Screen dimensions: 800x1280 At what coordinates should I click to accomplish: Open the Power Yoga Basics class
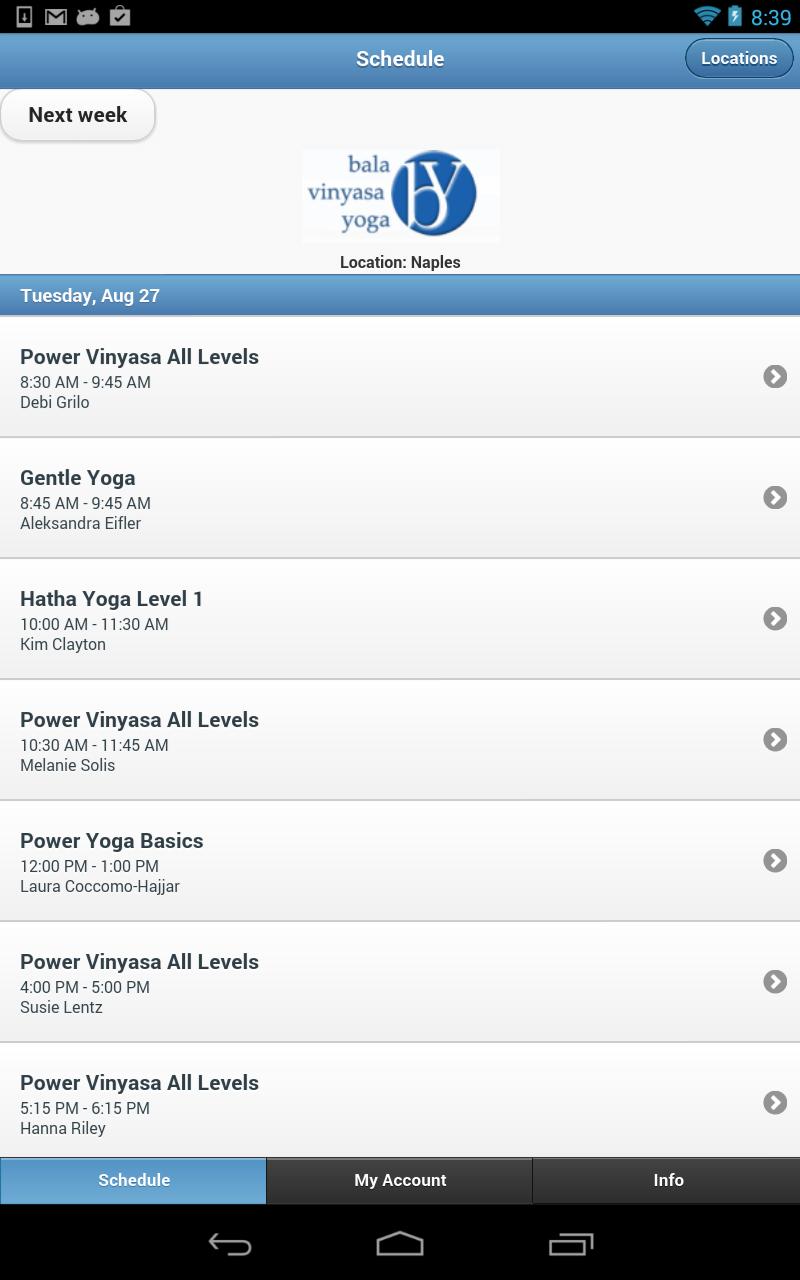click(x=400, y=861)
